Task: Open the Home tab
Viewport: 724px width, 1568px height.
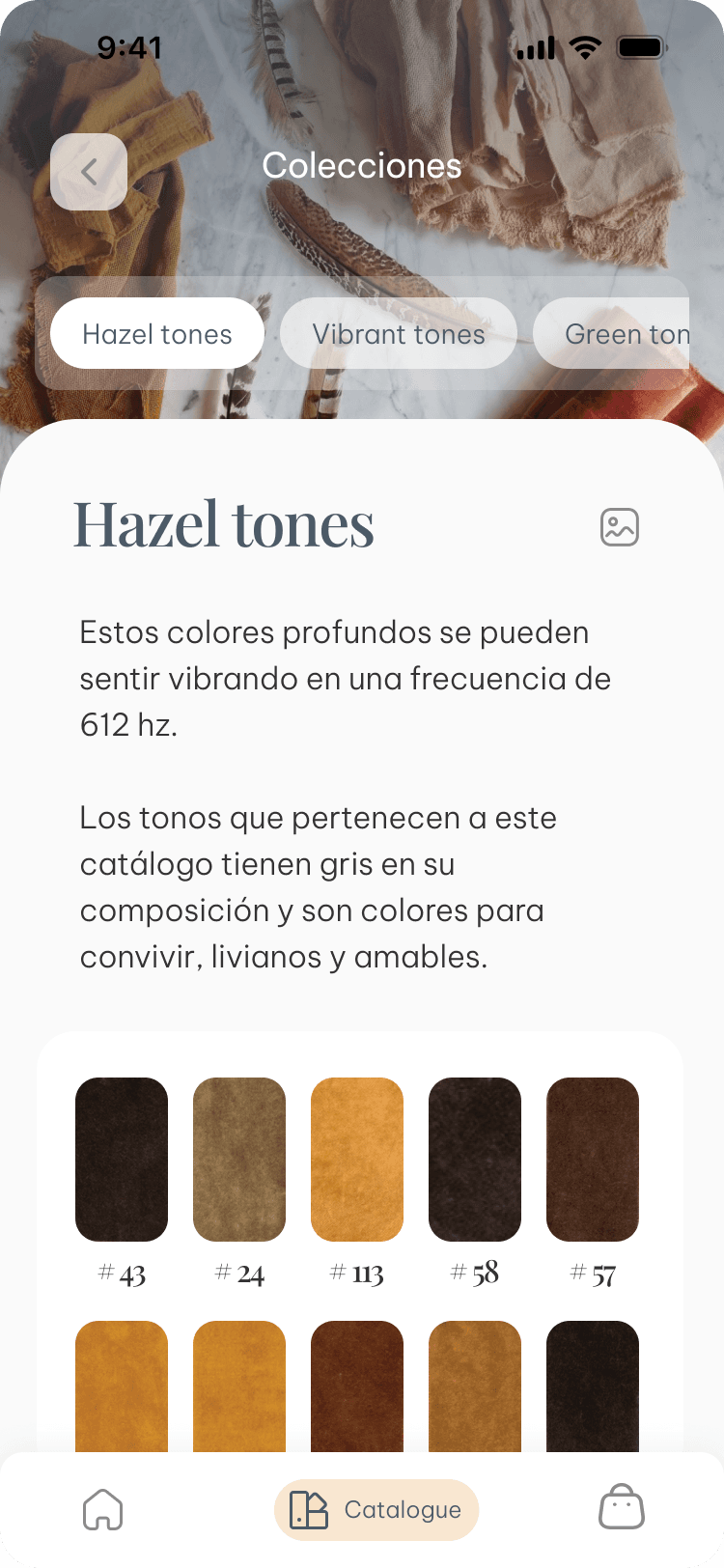Action: click(103, 1509)
